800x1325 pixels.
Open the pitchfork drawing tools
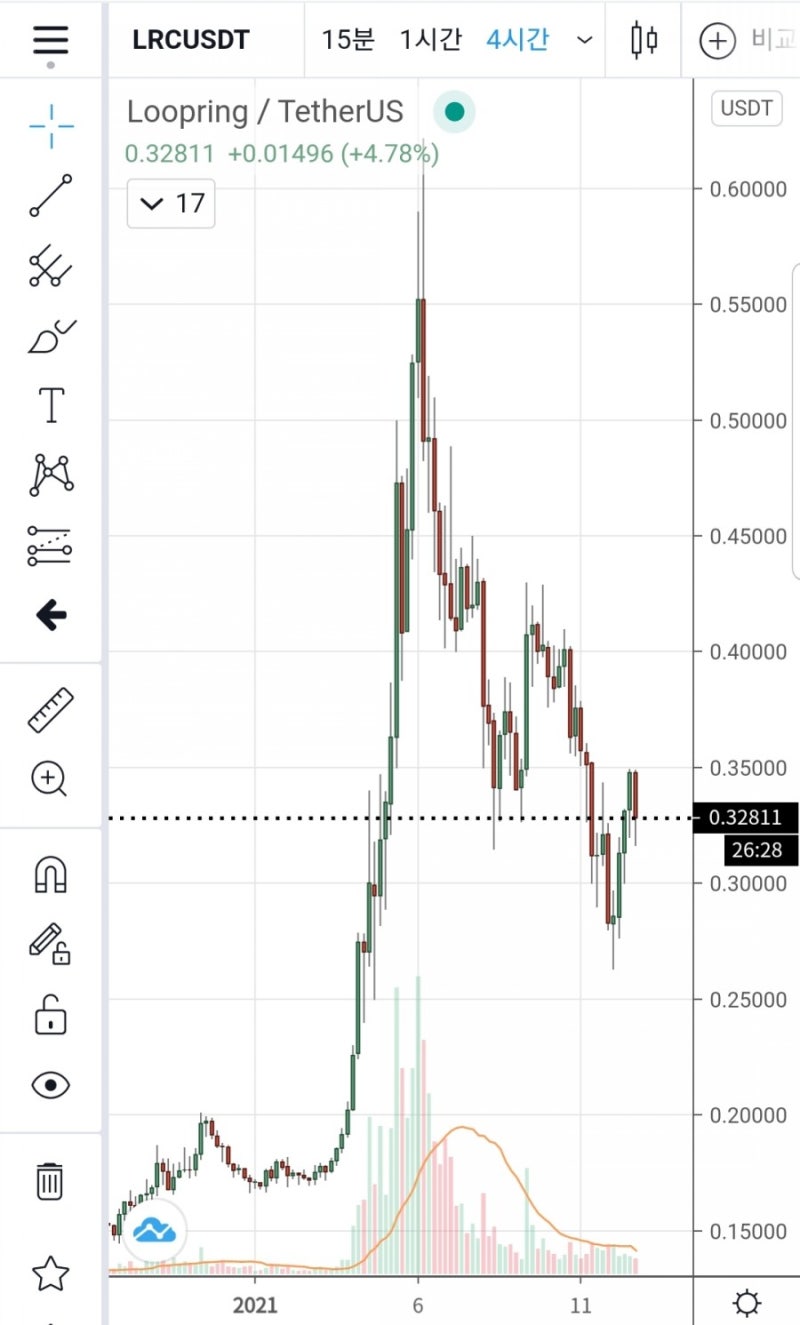coord(51,266)
